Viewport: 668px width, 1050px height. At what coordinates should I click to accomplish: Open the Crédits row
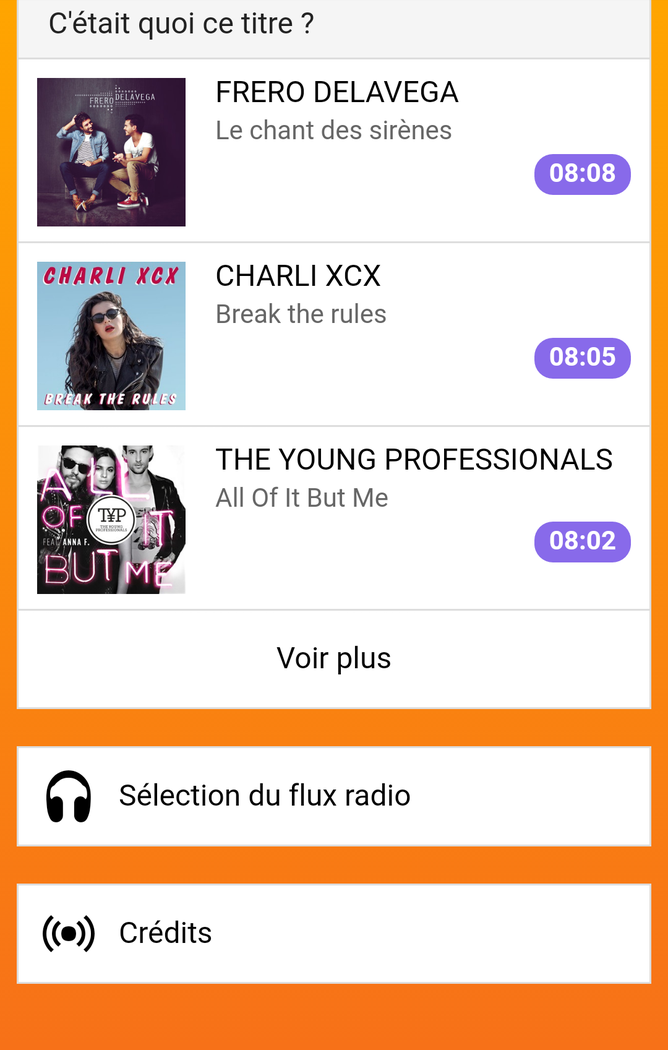[333, 933]
